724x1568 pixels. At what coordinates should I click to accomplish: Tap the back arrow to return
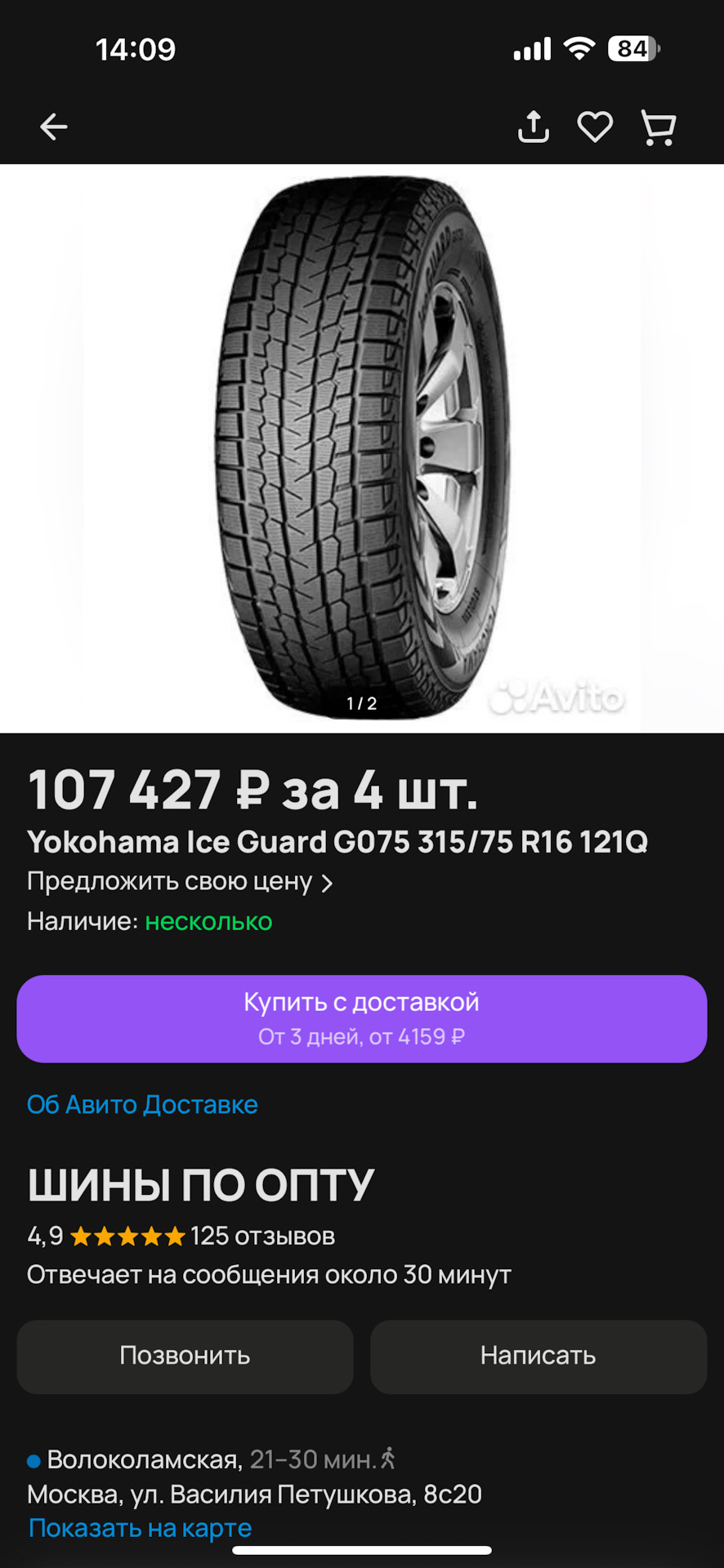point(54,126)
